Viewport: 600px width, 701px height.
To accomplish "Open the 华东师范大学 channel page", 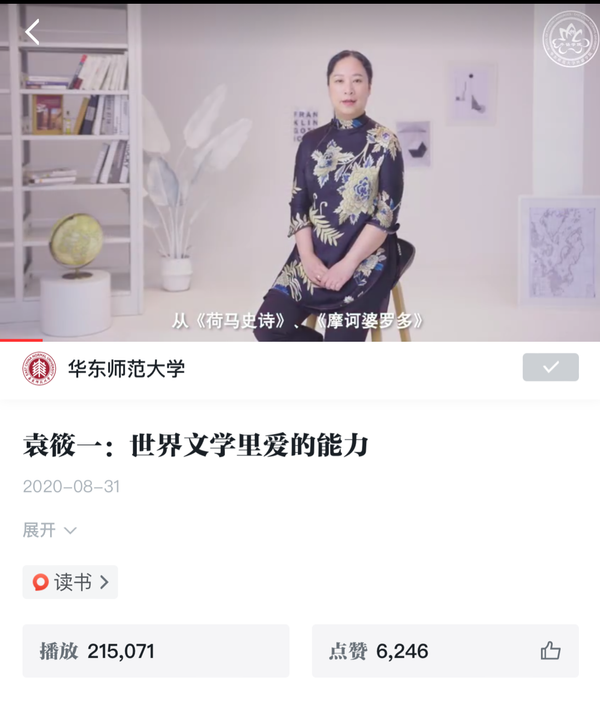I will [126, 369].
